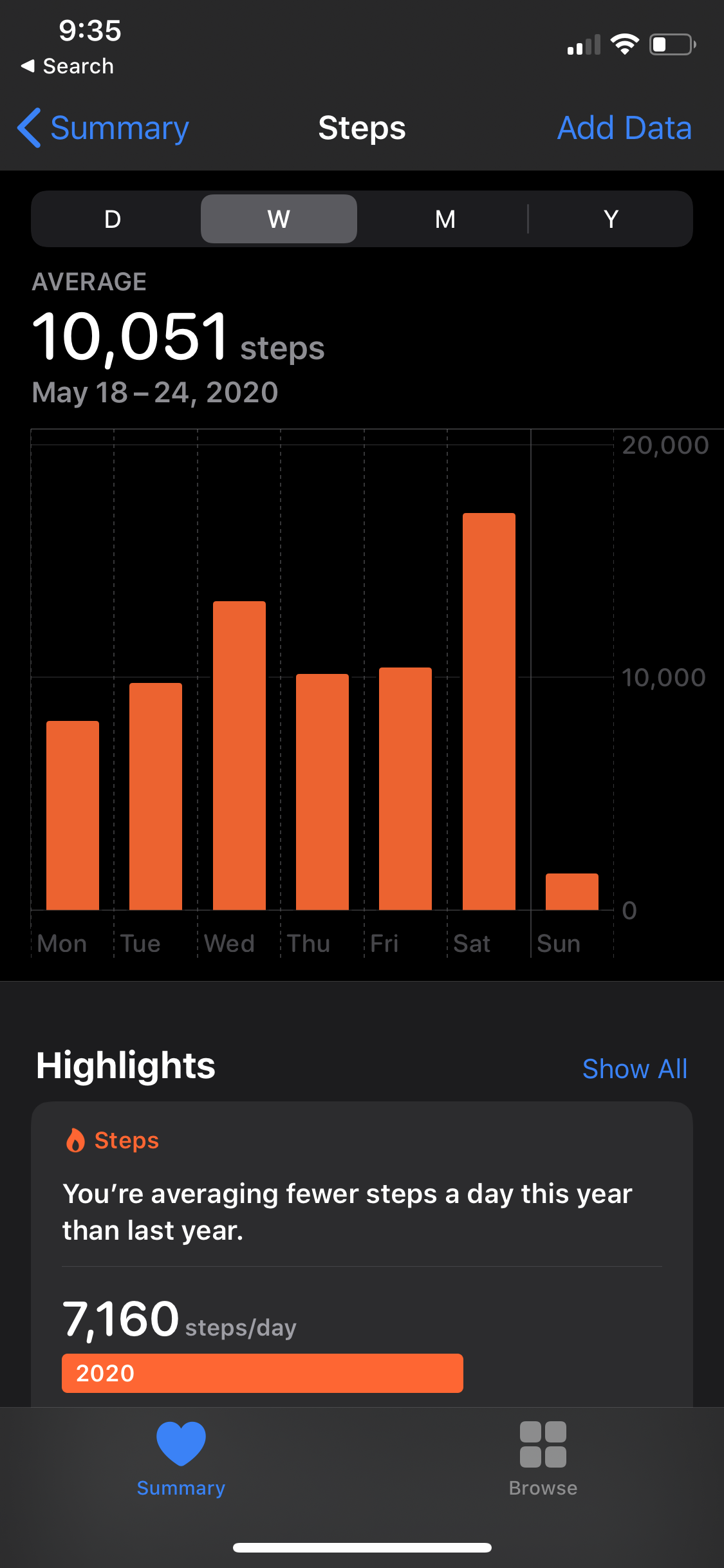Switch to the M month view
The width and height of the screenshot is (724, 1568).
(x=445, y=219)
